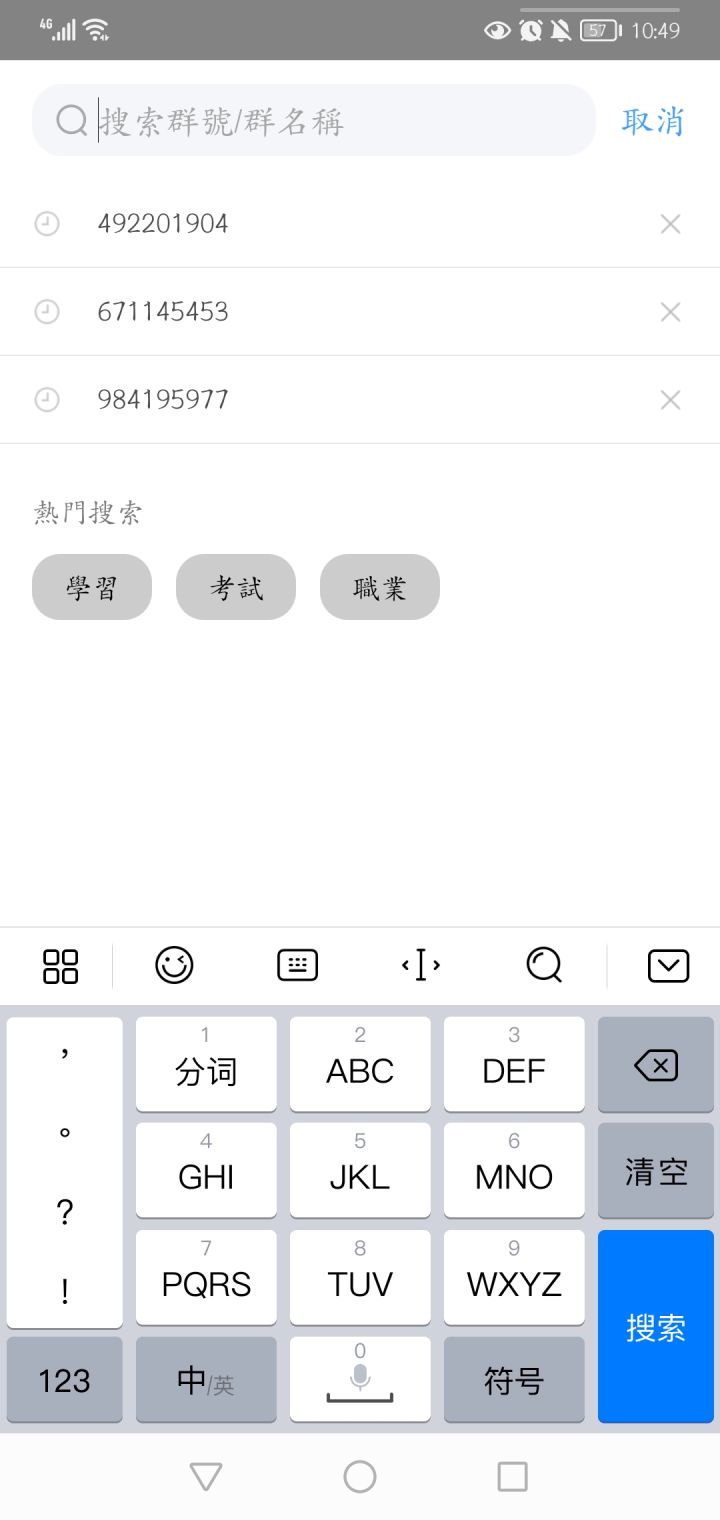The width and height of the screenshot is (720, 1520).
Task: Tap the magnifier icon on the keyboard toolbar
Action: click(x=543, y=965)
